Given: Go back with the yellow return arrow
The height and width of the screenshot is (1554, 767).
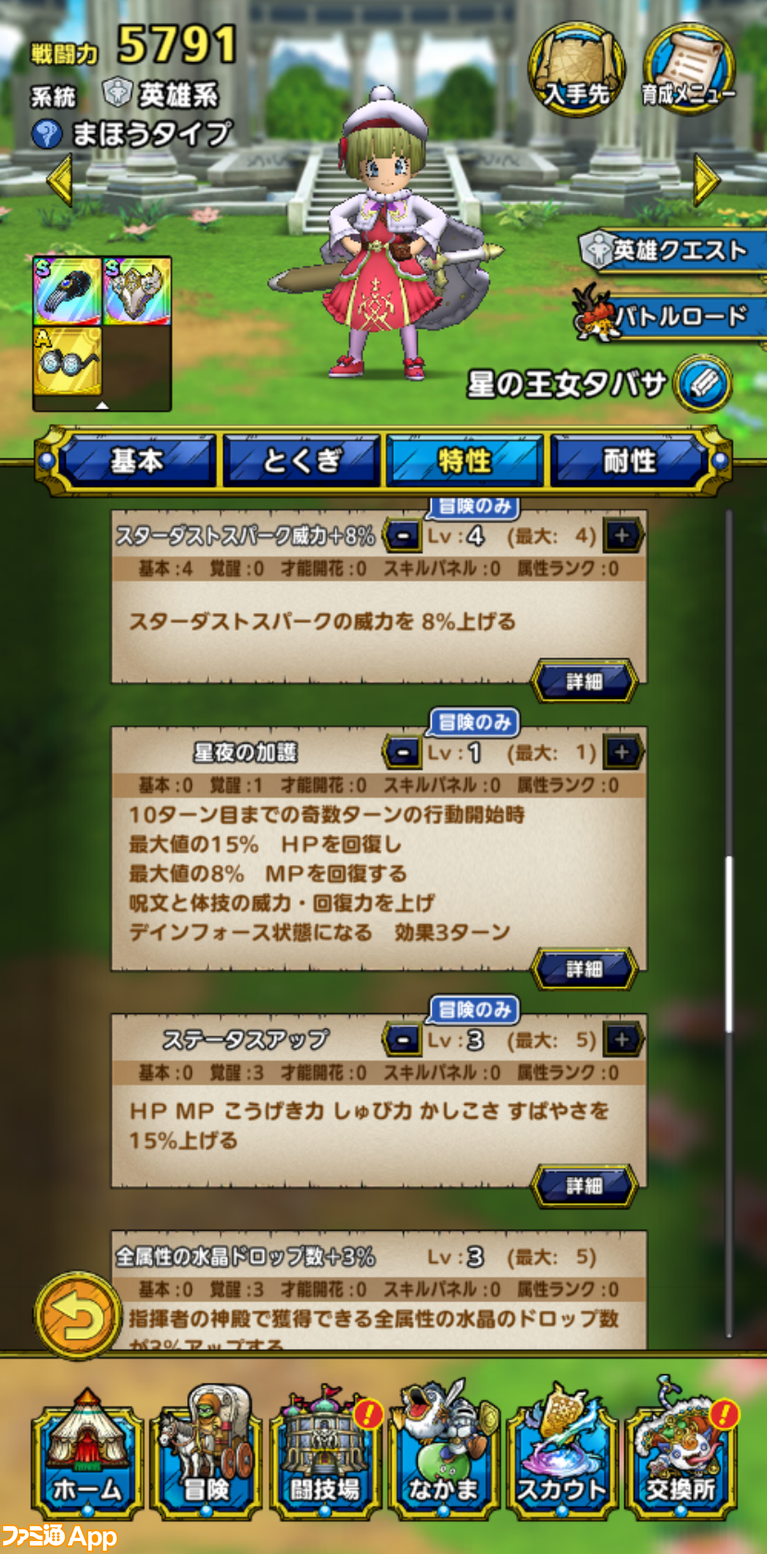Looking at the screenshot, I should pyautogui.click(x=79, y=1315).
